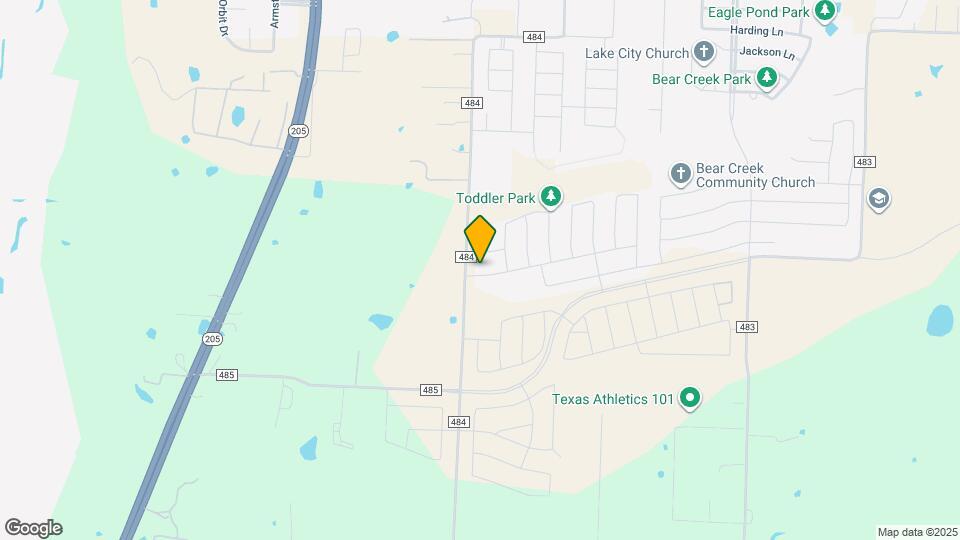Open the Toddler Park marker

click(550, 197)
